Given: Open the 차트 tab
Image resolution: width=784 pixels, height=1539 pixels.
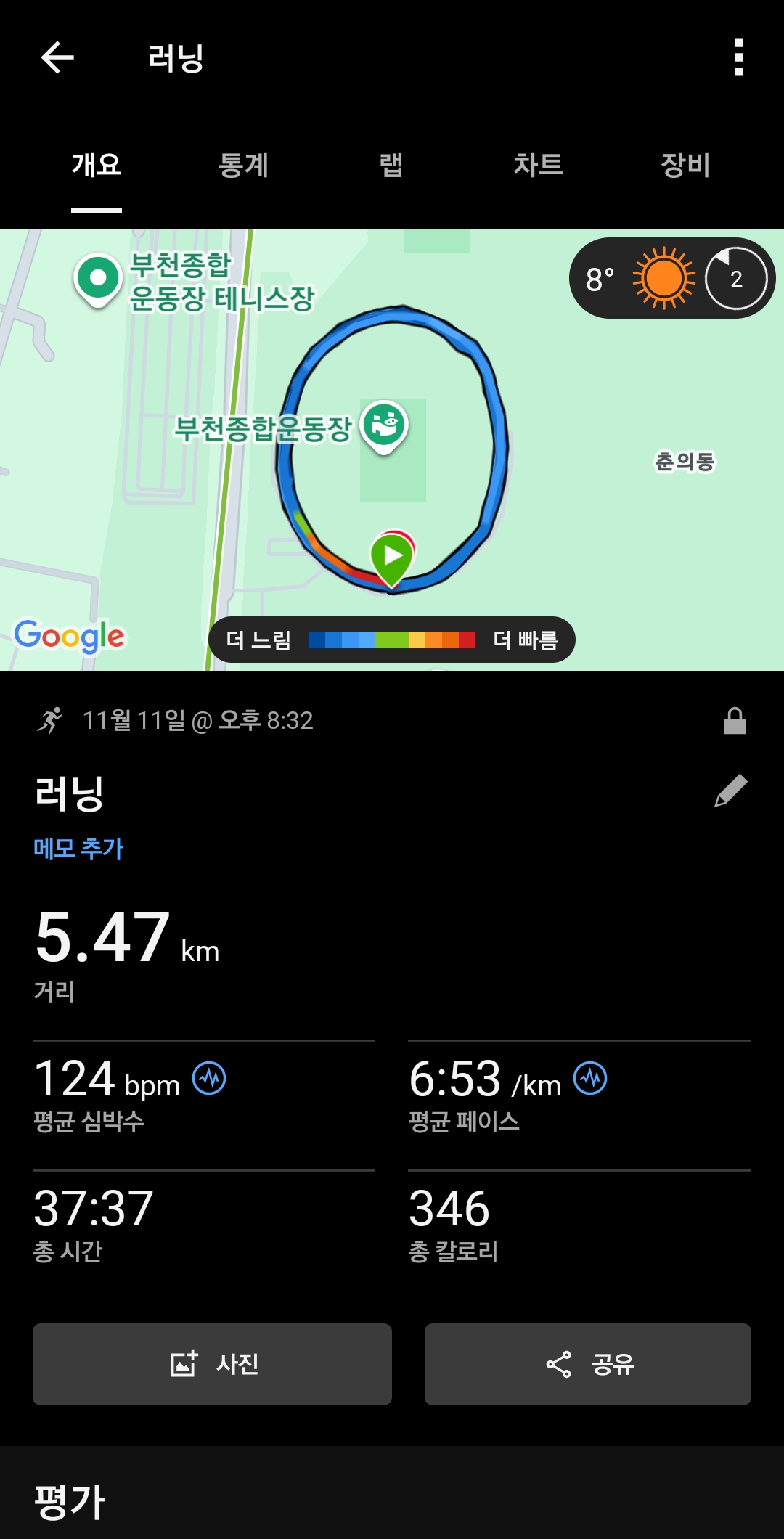Looking at the screenshot, I should tap(539, 166).
